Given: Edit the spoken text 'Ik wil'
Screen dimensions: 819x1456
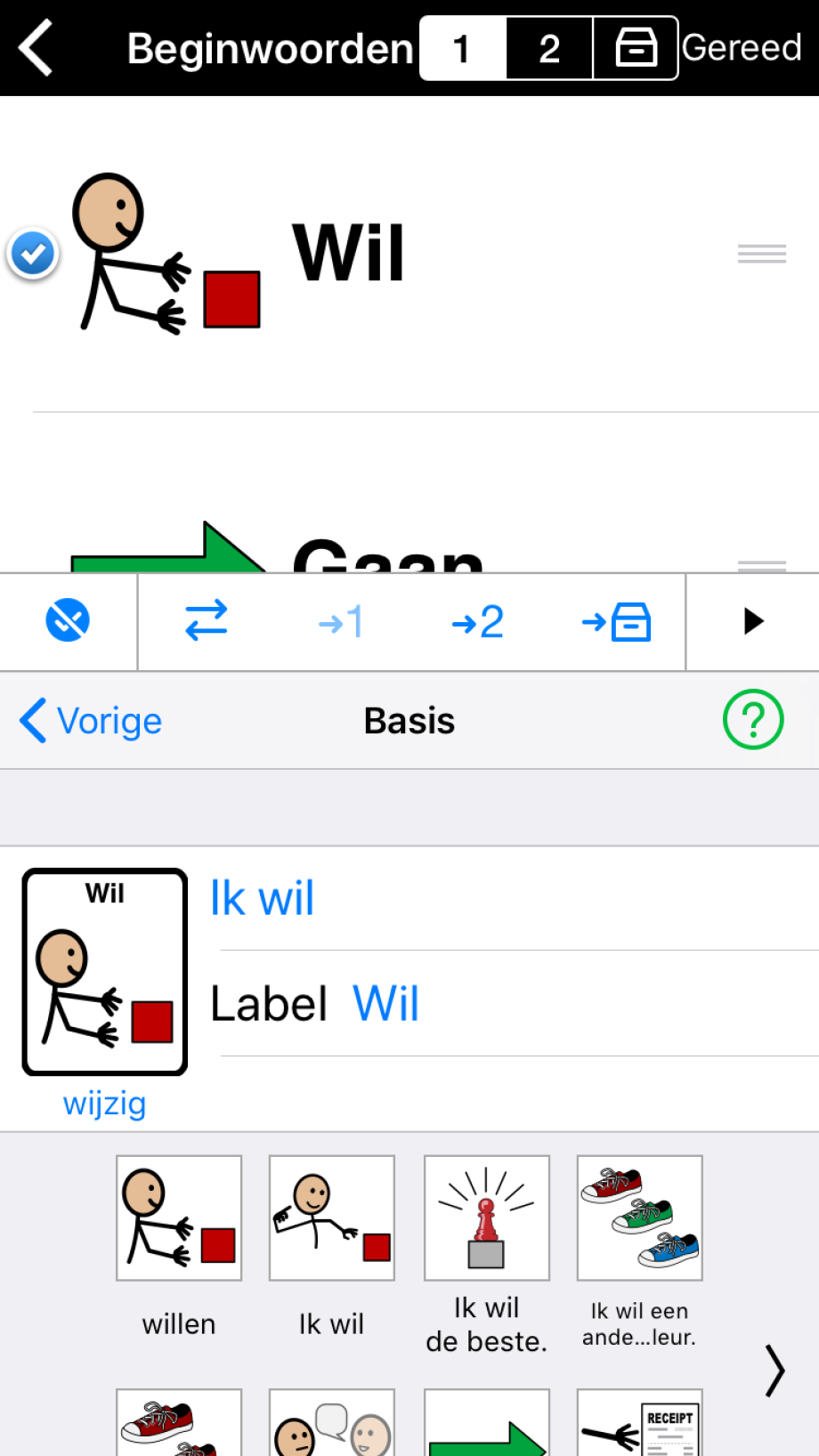Looking at the screenshot, I should point(263,898).
